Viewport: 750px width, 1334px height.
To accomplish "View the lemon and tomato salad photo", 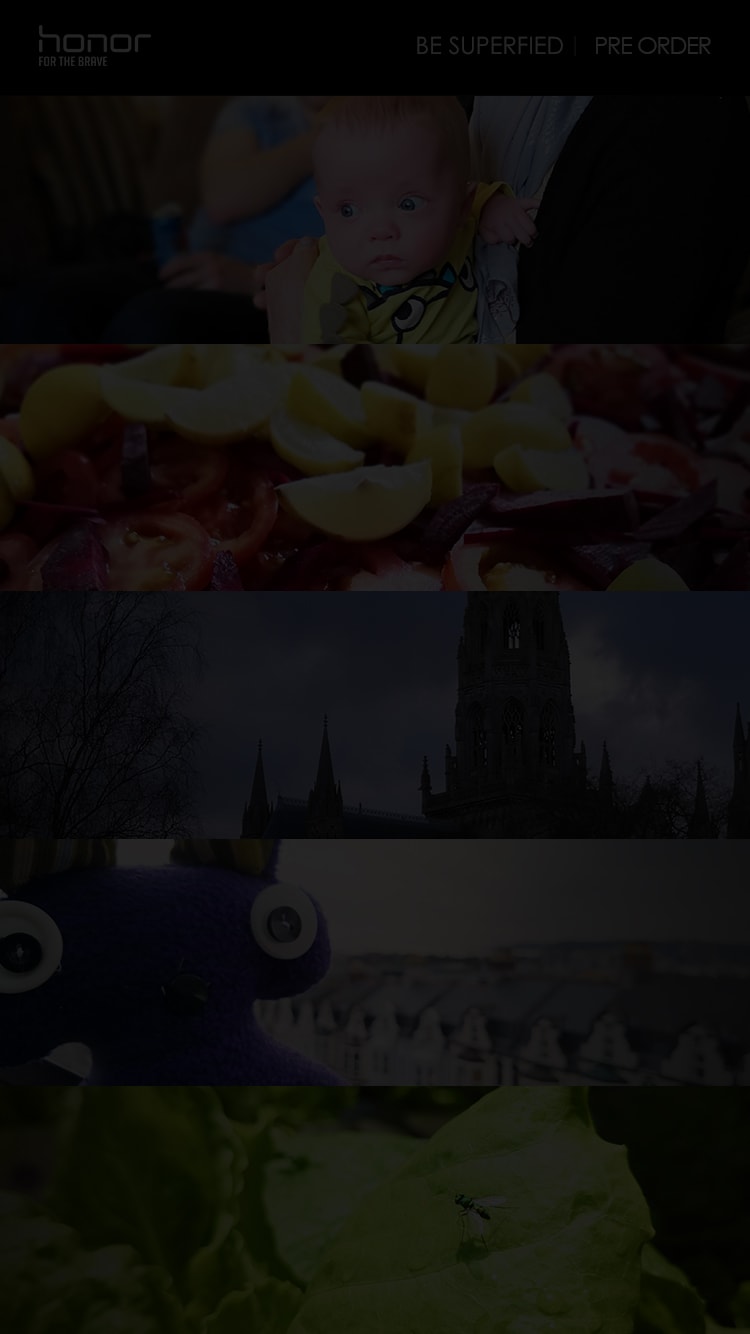I will pos(375,467).
